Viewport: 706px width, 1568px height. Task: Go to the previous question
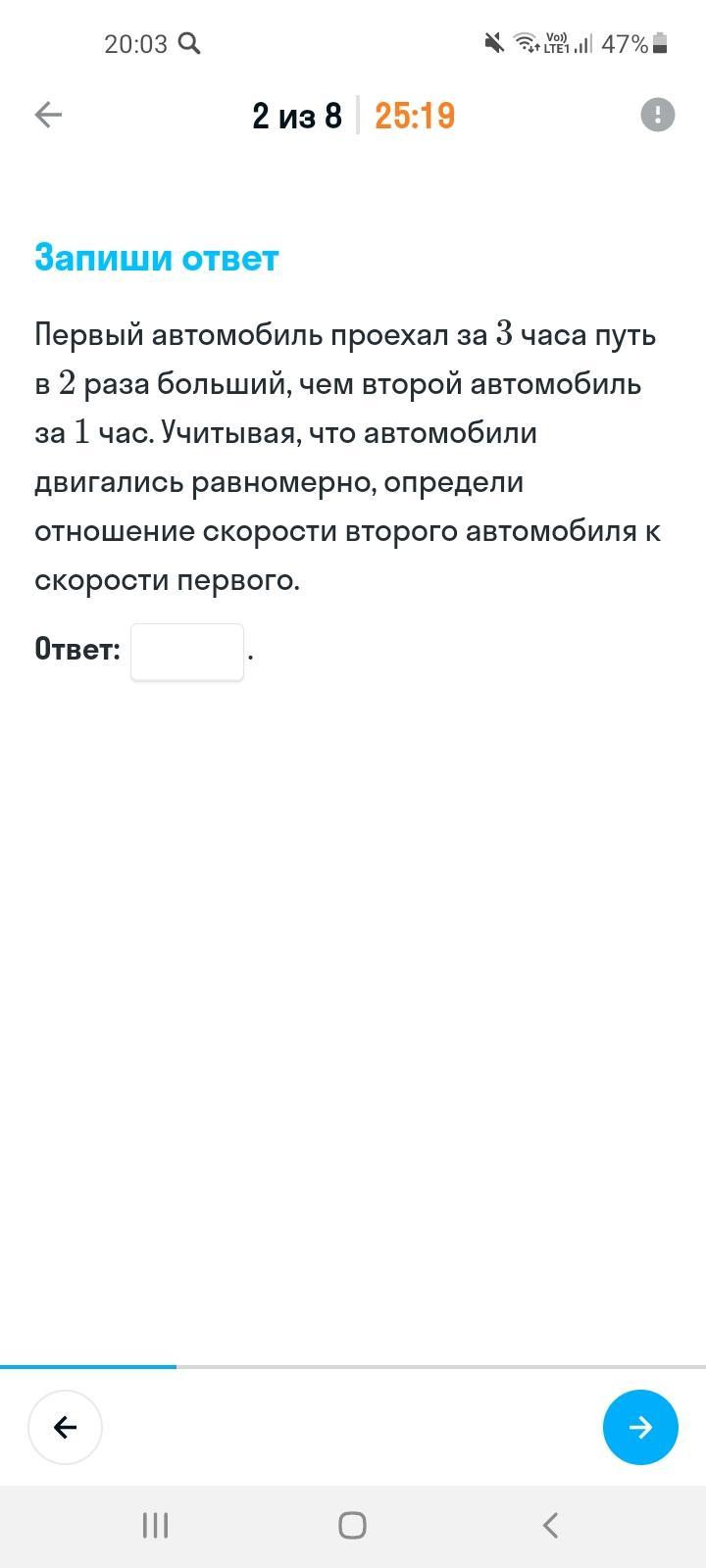65,1427
